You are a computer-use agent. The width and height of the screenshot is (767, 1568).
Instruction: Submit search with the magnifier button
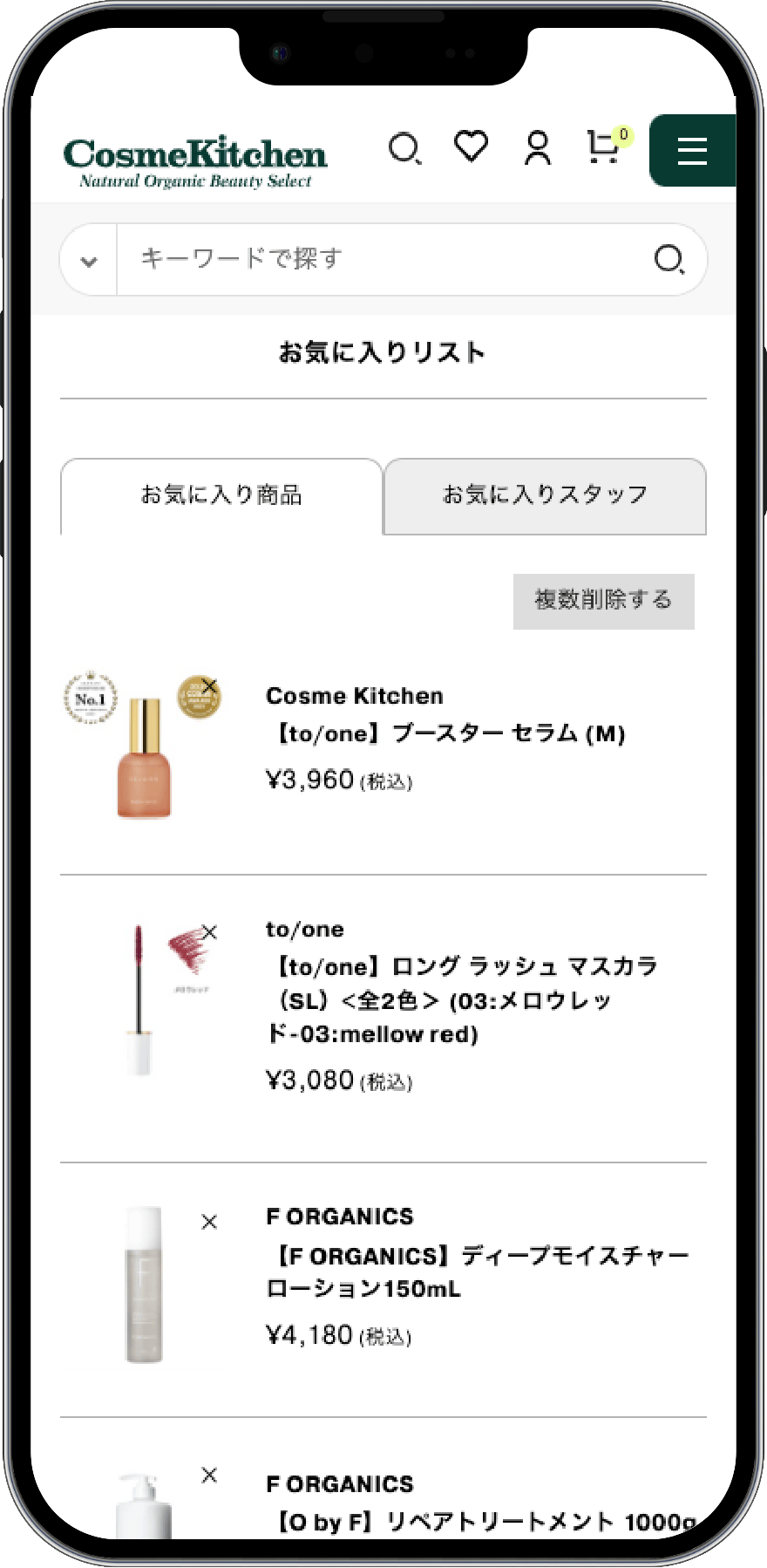tap(669, 259)
